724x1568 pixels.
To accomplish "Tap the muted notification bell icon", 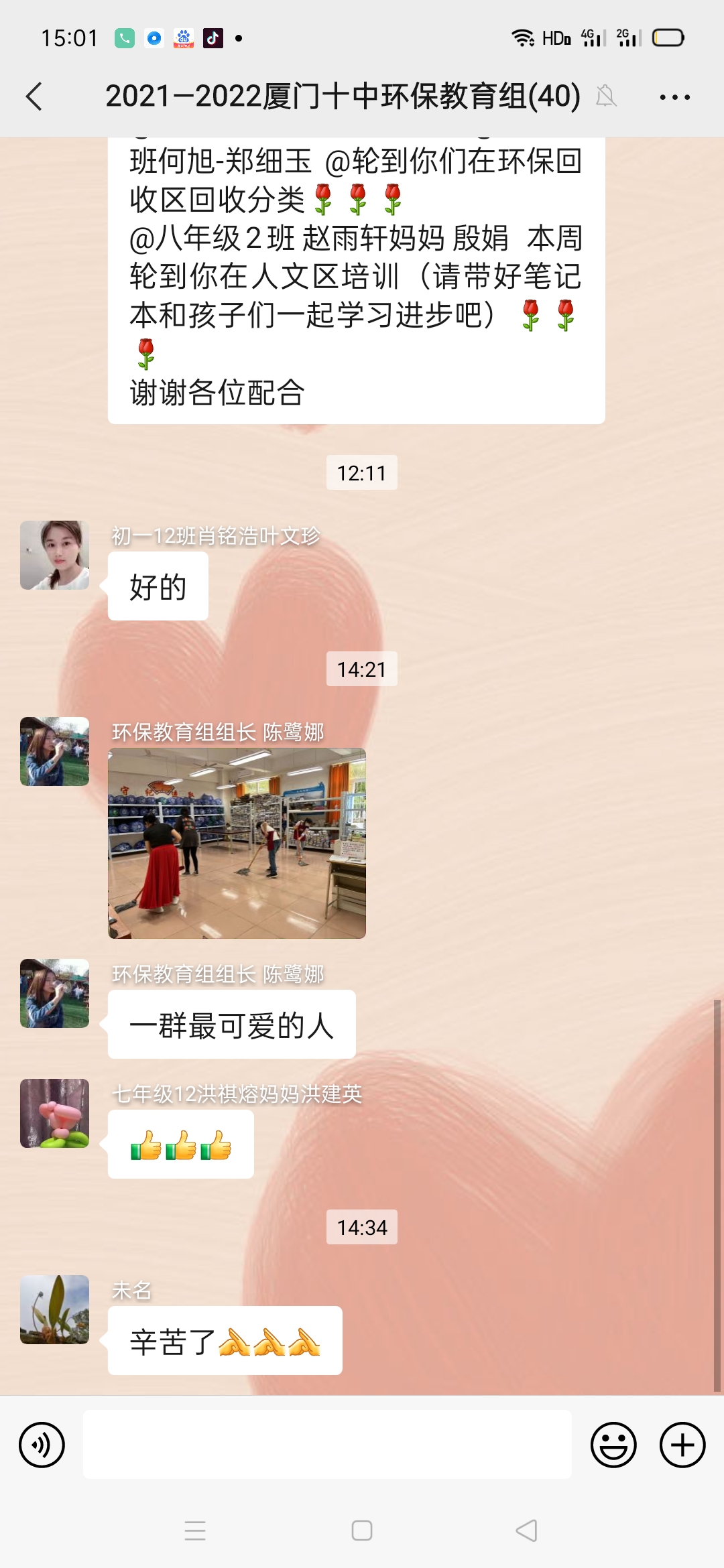I will click(x=607, y=96).
